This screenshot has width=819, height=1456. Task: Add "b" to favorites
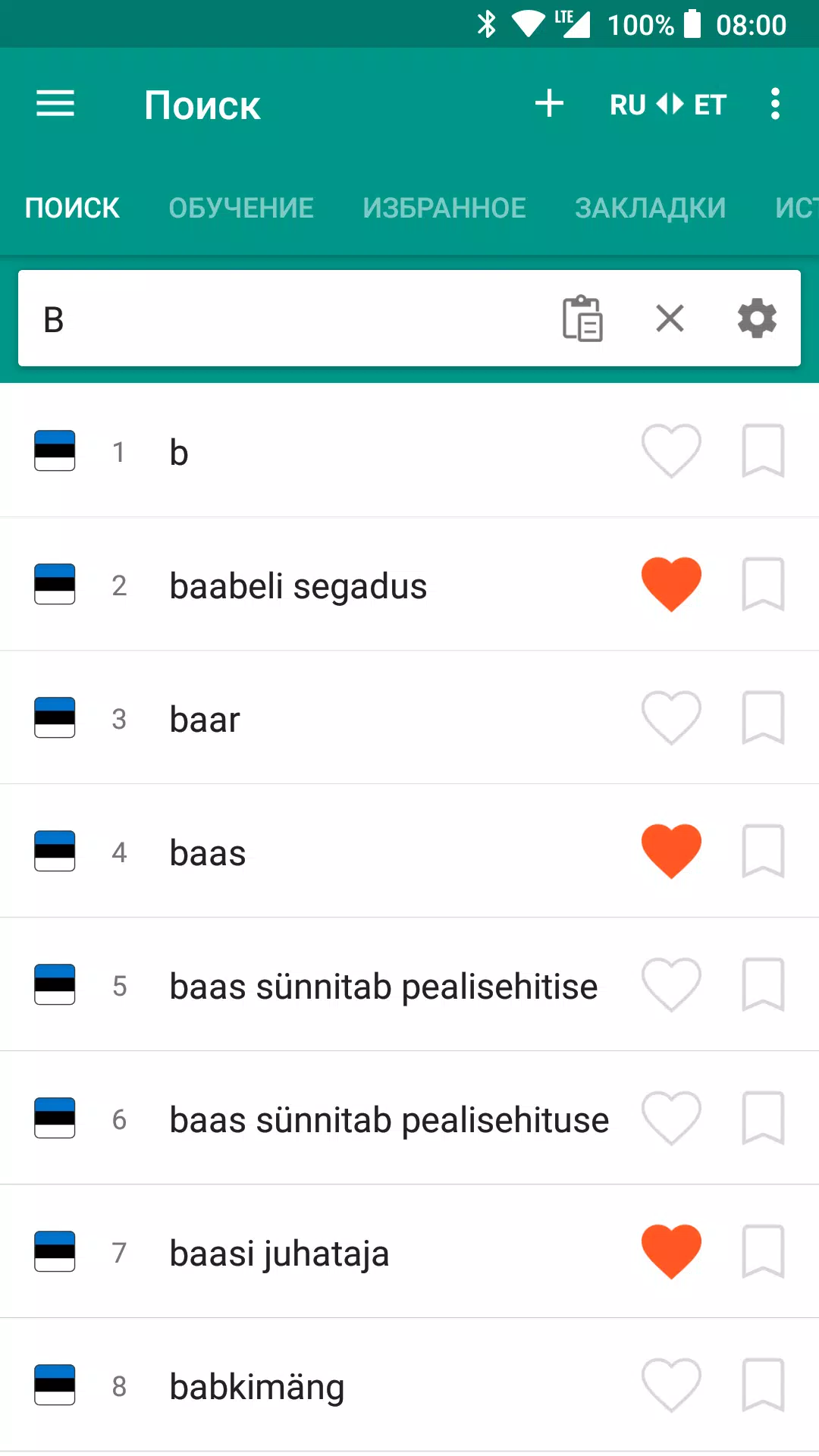click(671, 452)
